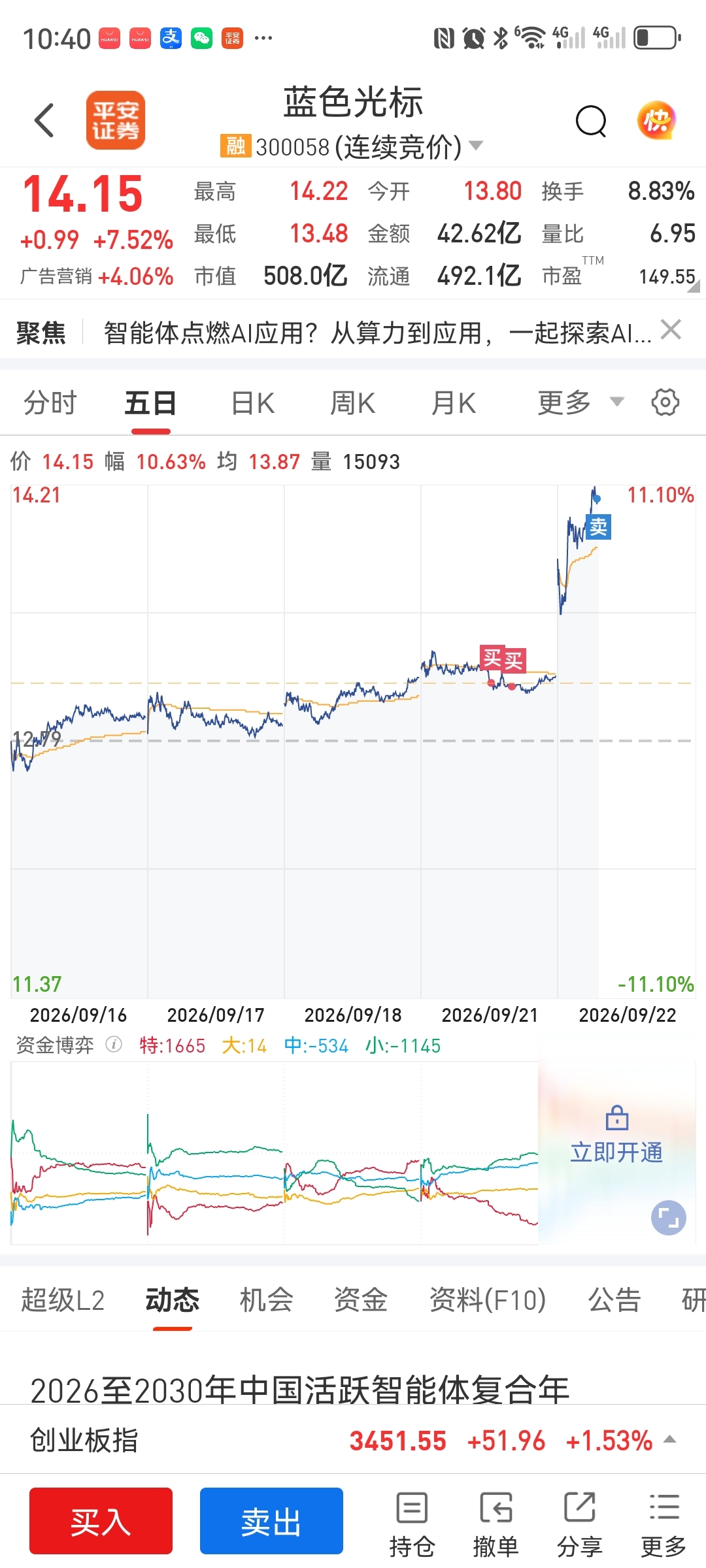This screenshot has height=1568, width=706.
Task: Open the 超级L2 tab
Action: [63, 1300]
